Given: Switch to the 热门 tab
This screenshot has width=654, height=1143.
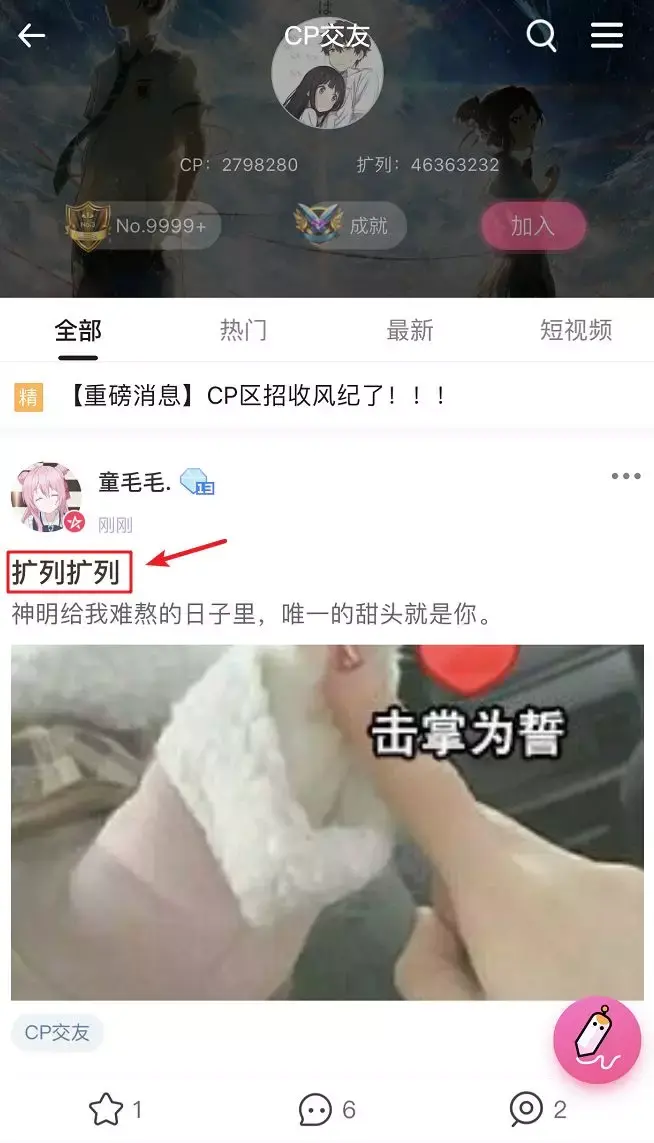Looking at the screenshot, I should 243,330.
